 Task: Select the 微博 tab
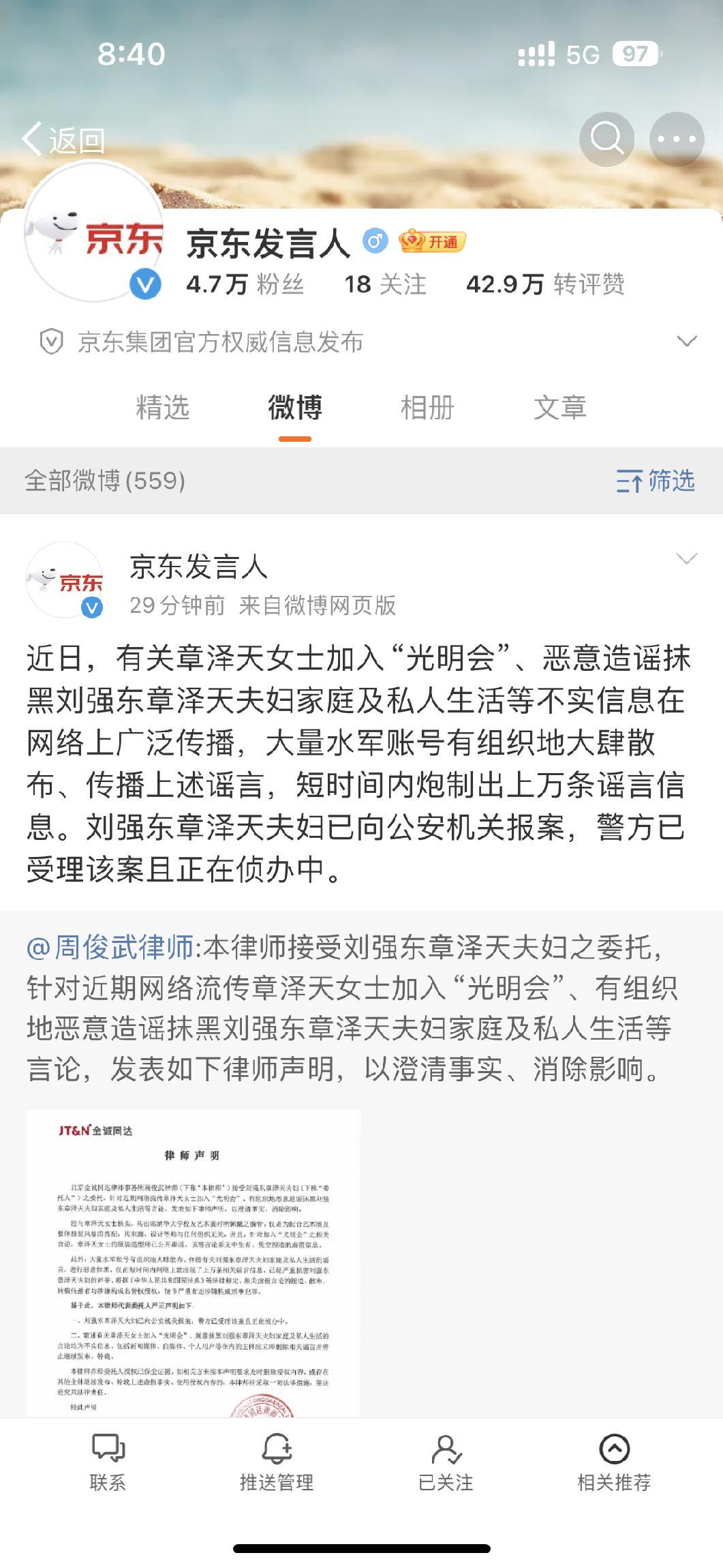(x=294, y=408)
